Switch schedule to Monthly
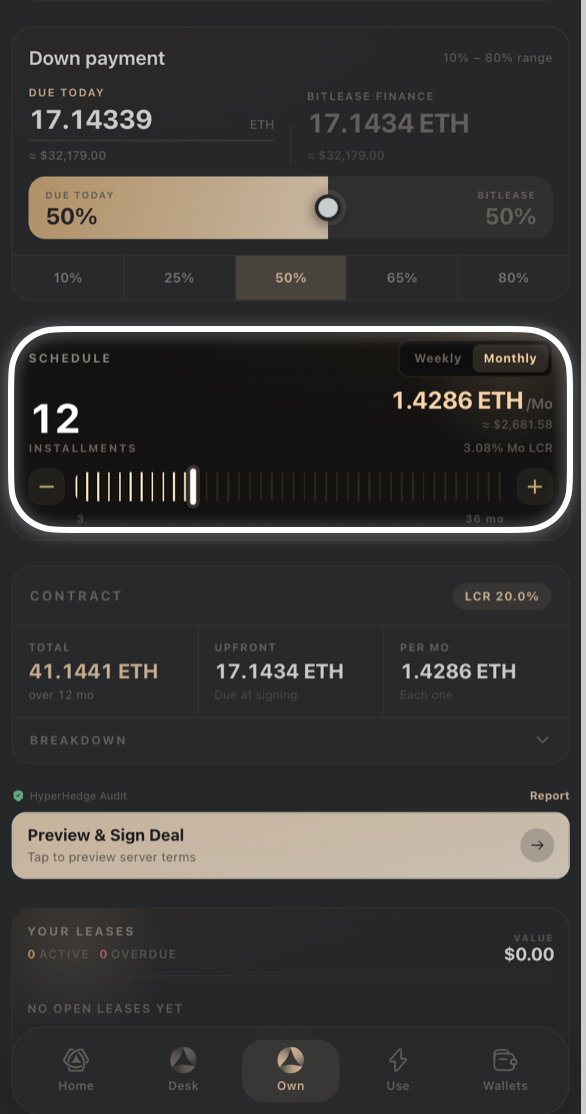Screen dimensions: 586x1114 (x=510, y=359)
